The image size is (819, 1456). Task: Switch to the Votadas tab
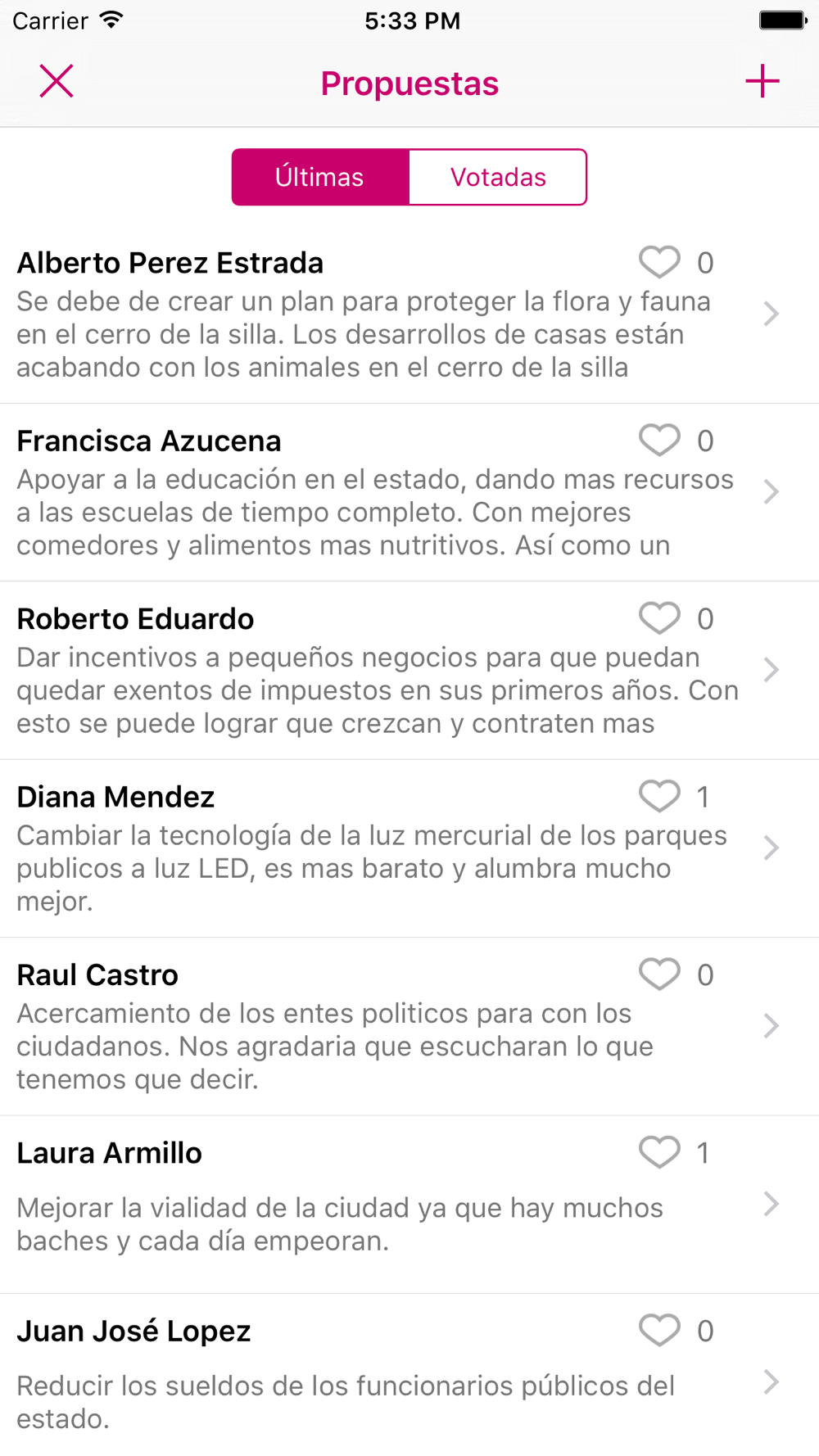pos(498,177)
